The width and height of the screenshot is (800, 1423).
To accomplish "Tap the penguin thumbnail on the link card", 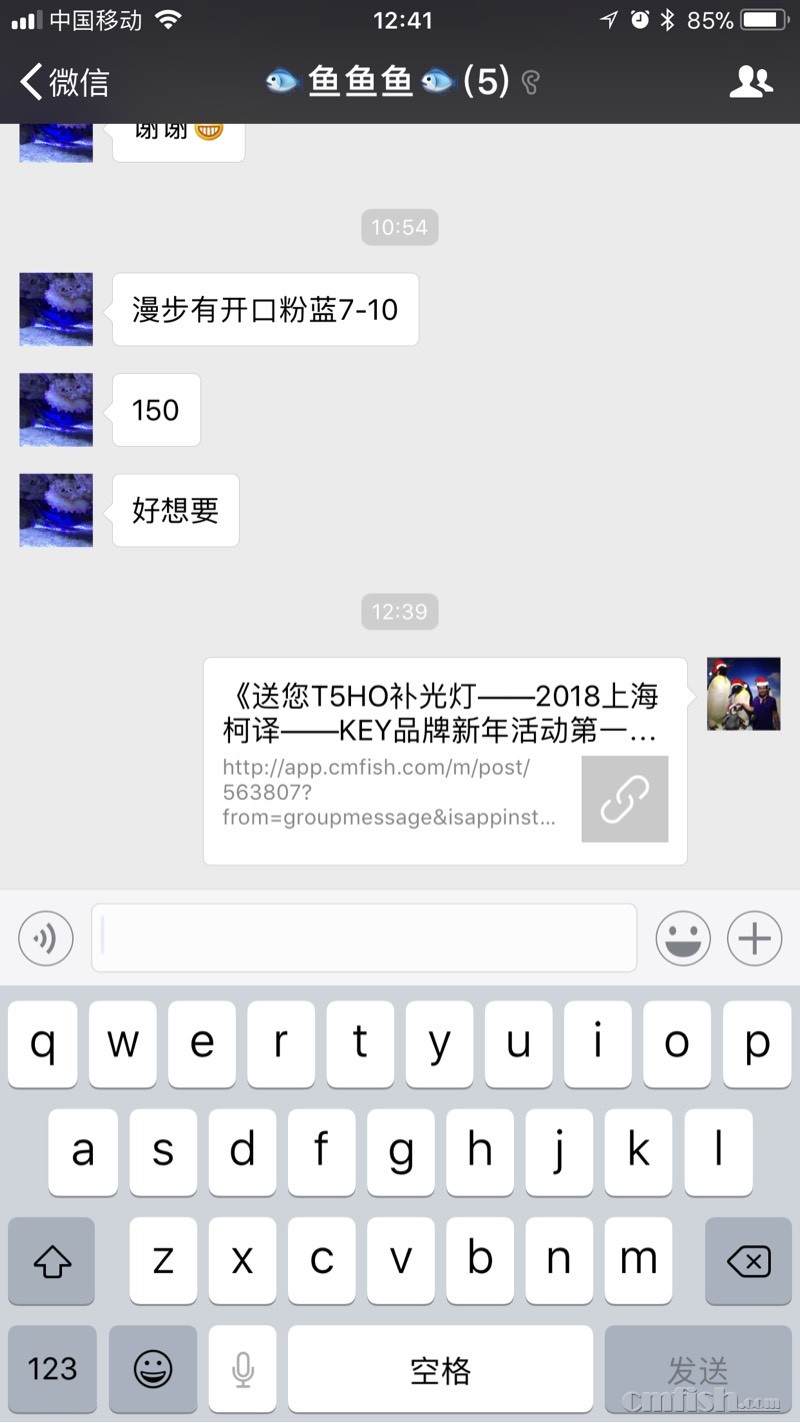I will click(744, 693).
